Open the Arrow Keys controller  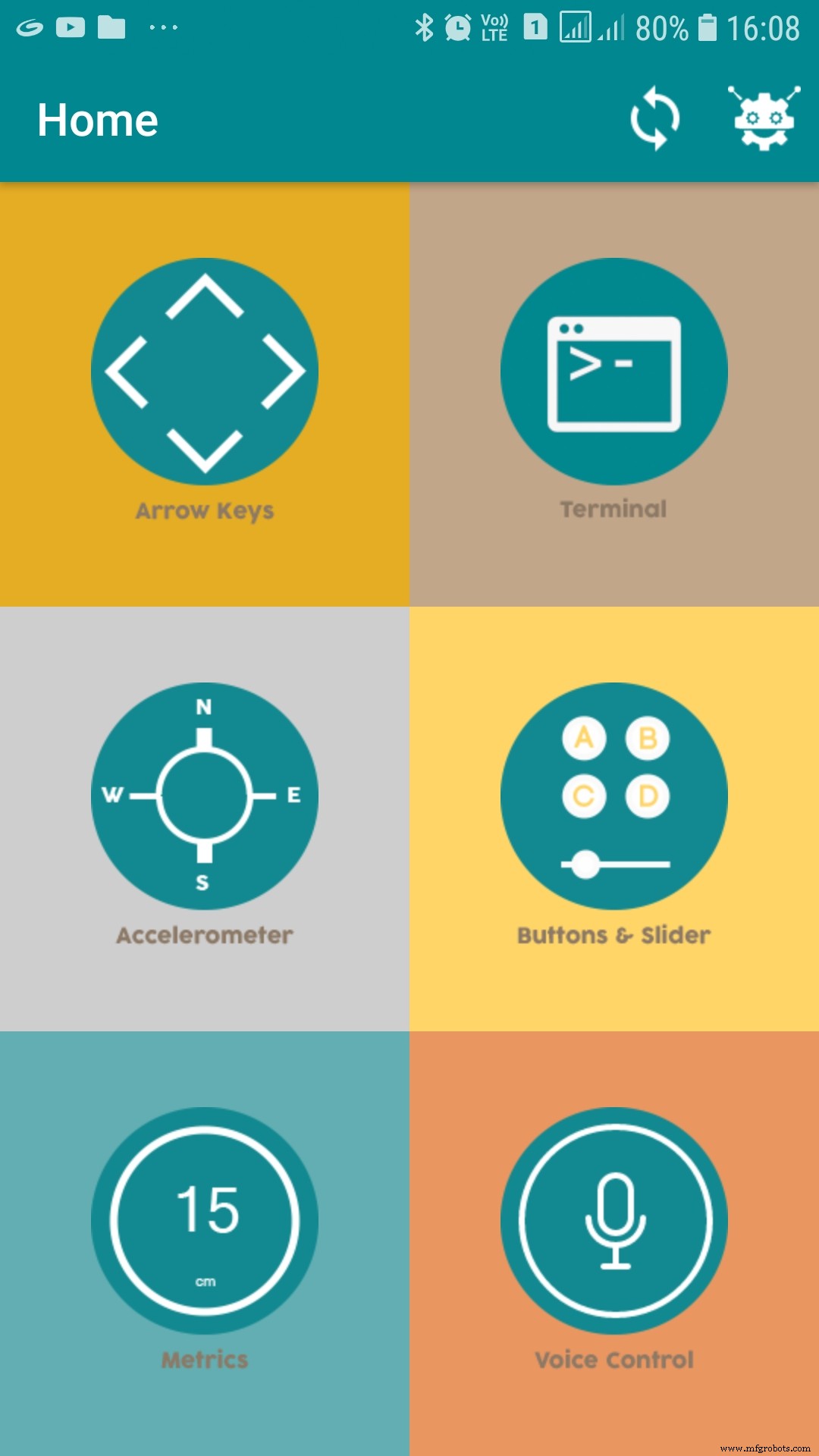point(205,372)
